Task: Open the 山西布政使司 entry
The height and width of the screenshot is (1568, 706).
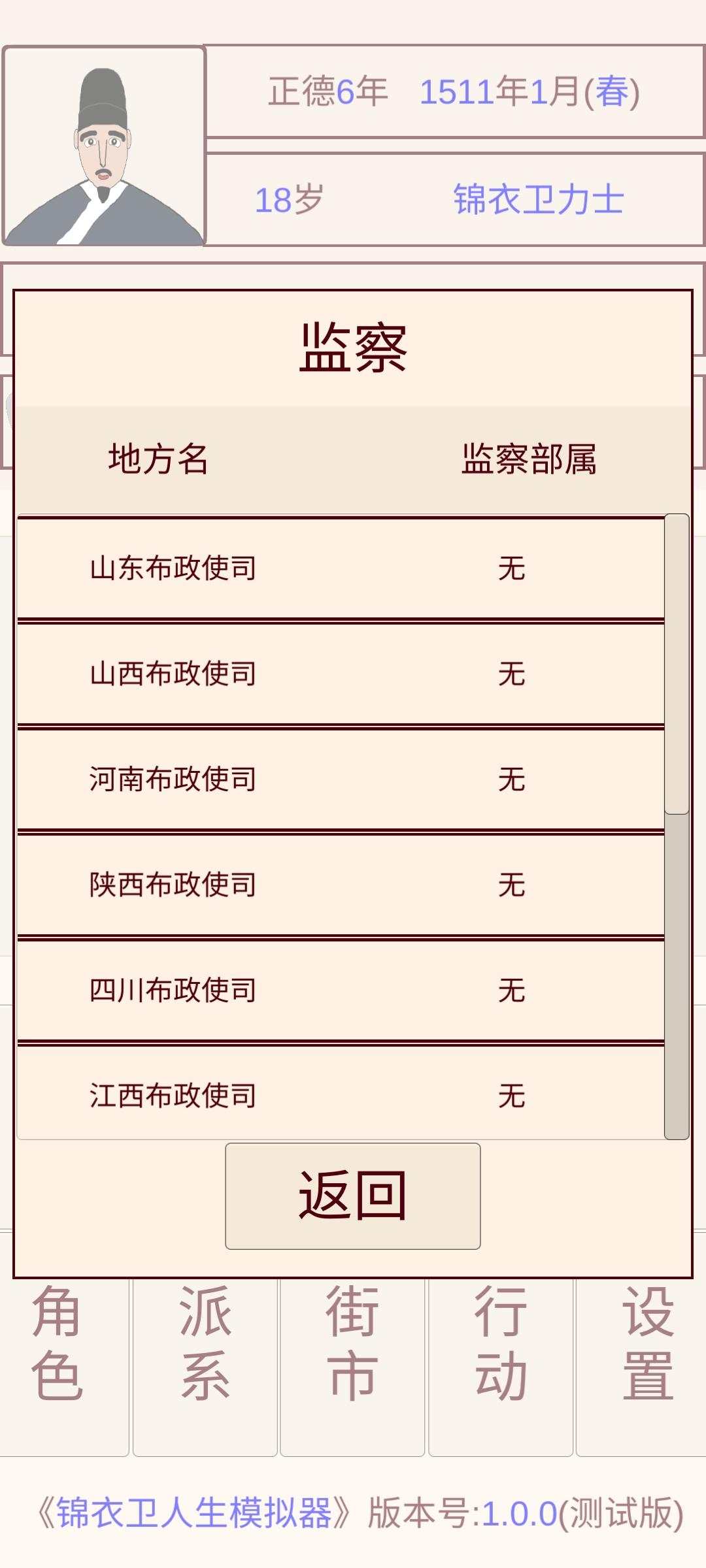Action: pos(340,674)
